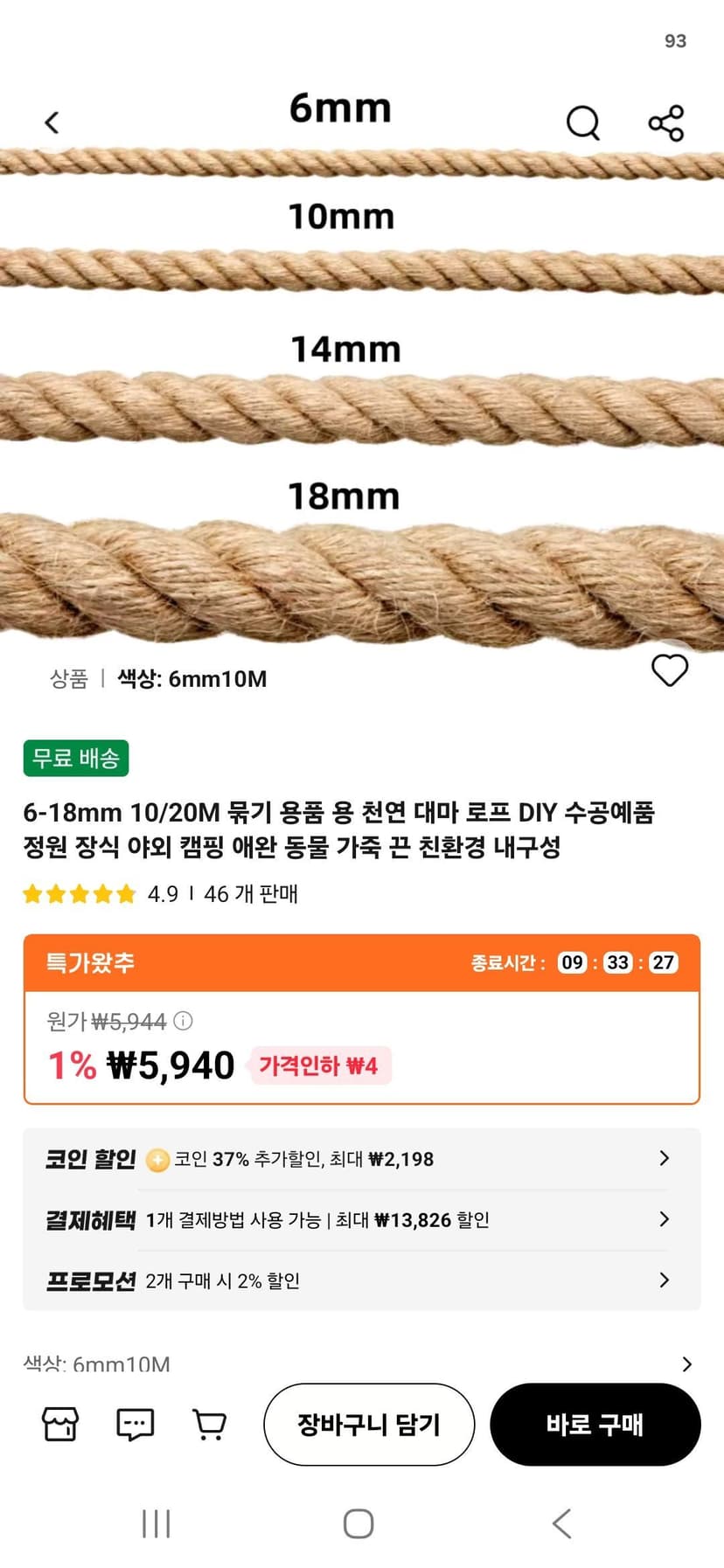Go to the system home screen
724x1568 pixels.
359,1523
